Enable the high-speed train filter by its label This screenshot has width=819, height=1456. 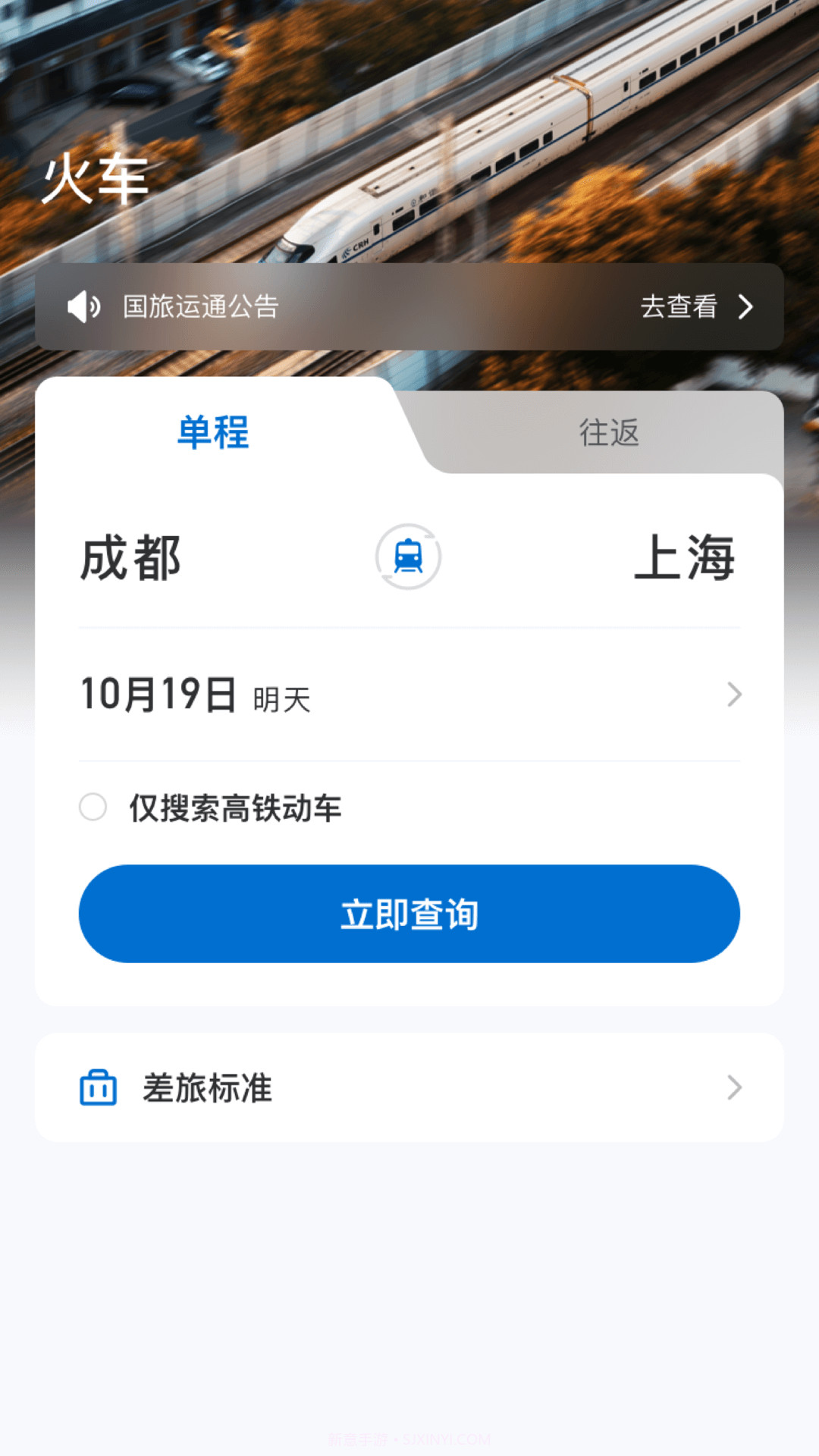pos(235,808)
